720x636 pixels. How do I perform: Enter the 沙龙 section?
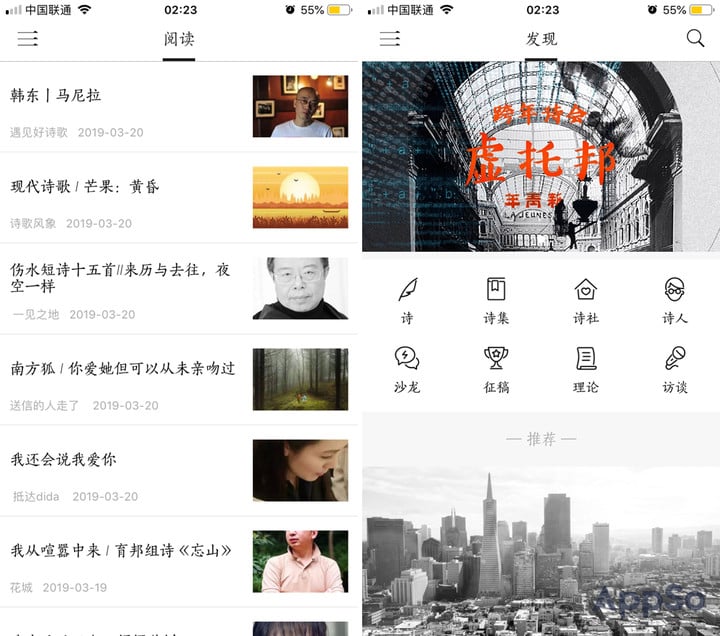(407, 369)
